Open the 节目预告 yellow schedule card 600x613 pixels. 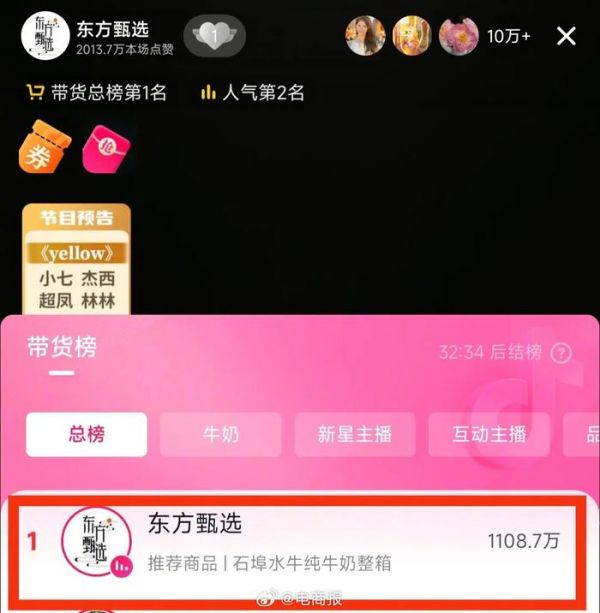[x=77, y=260]
